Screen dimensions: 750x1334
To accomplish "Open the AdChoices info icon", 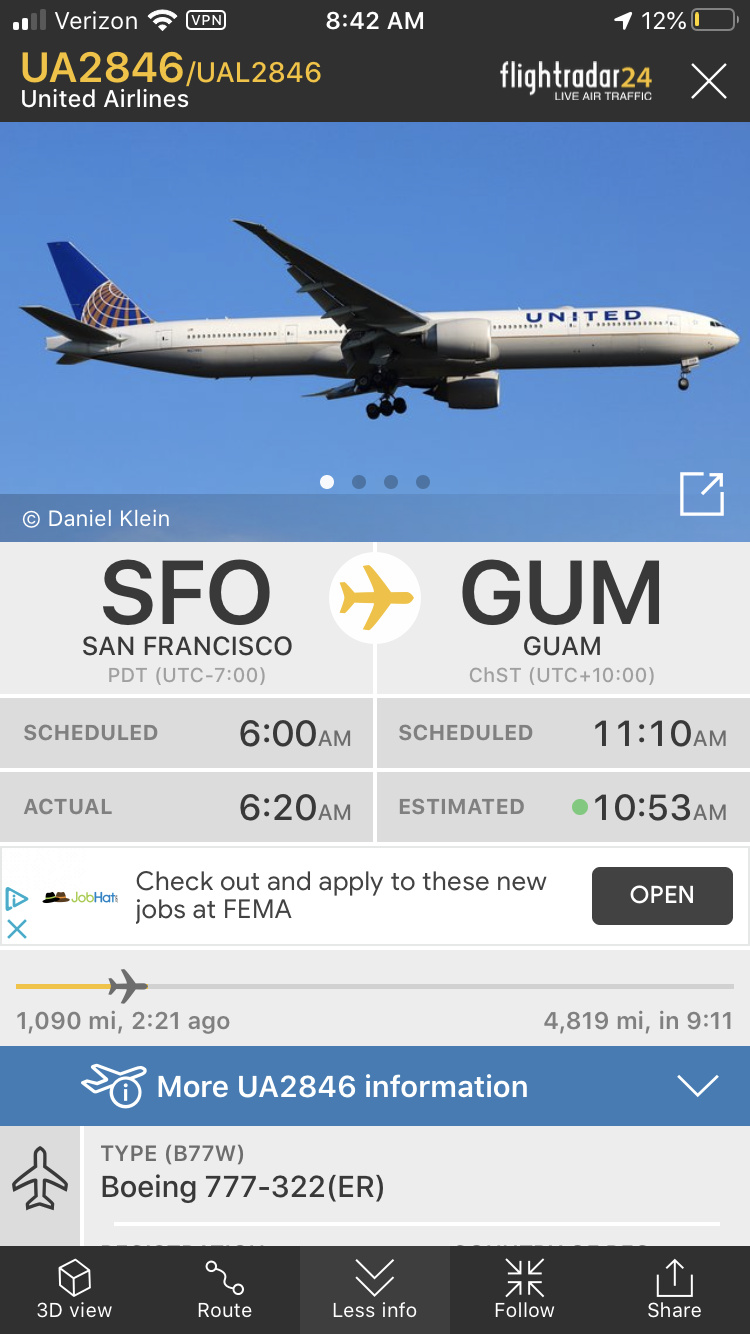I will pos(16,898).
